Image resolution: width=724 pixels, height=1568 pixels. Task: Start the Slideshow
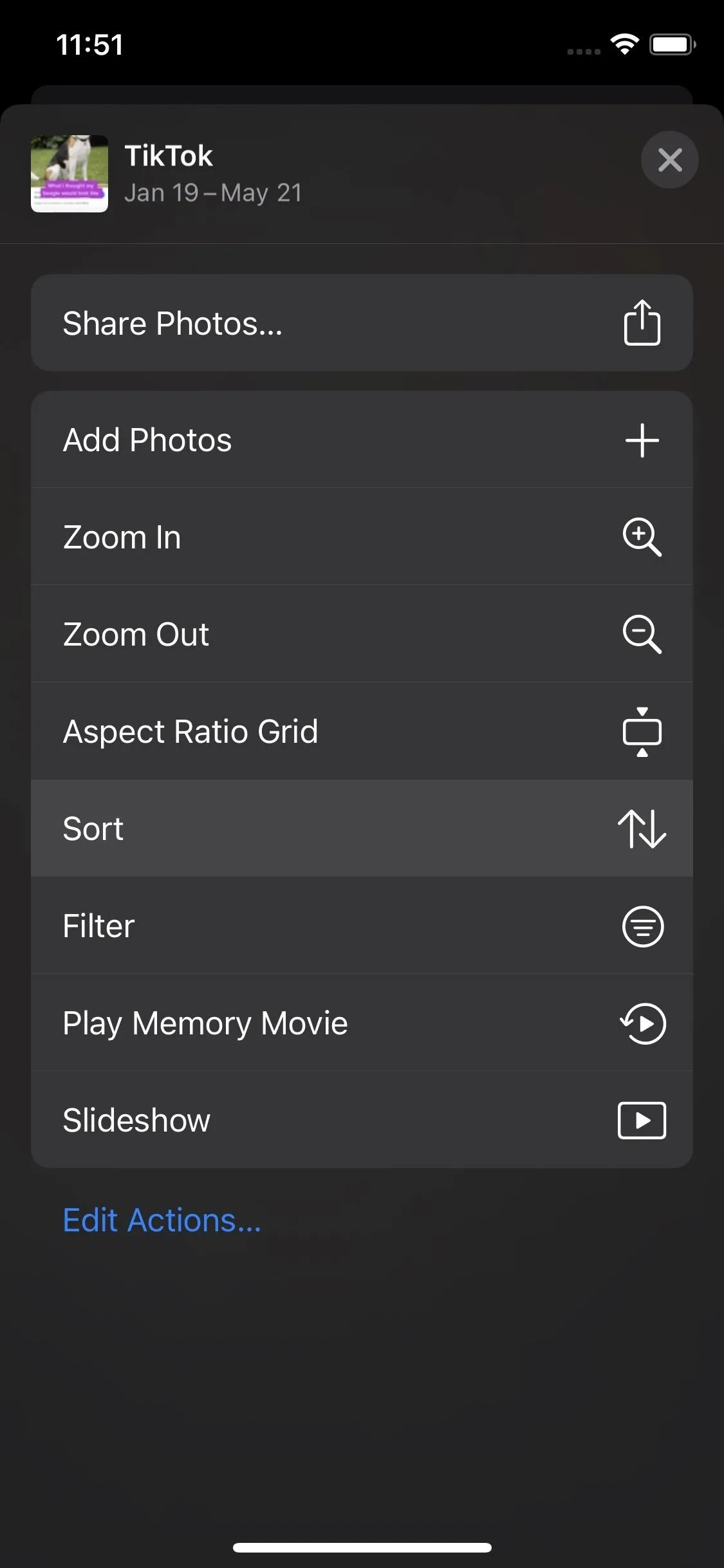coord(362,1120)
